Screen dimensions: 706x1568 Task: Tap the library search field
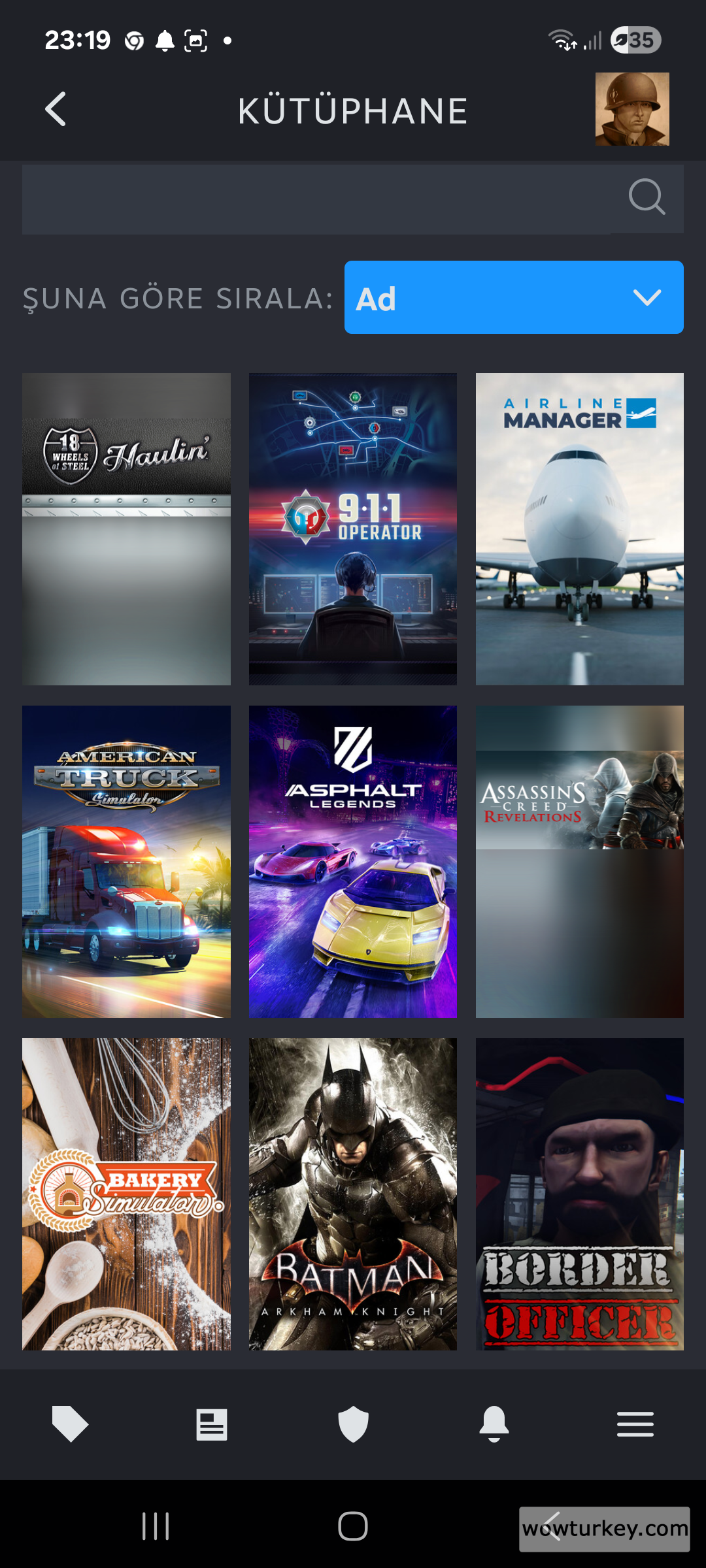click(314, 199)
